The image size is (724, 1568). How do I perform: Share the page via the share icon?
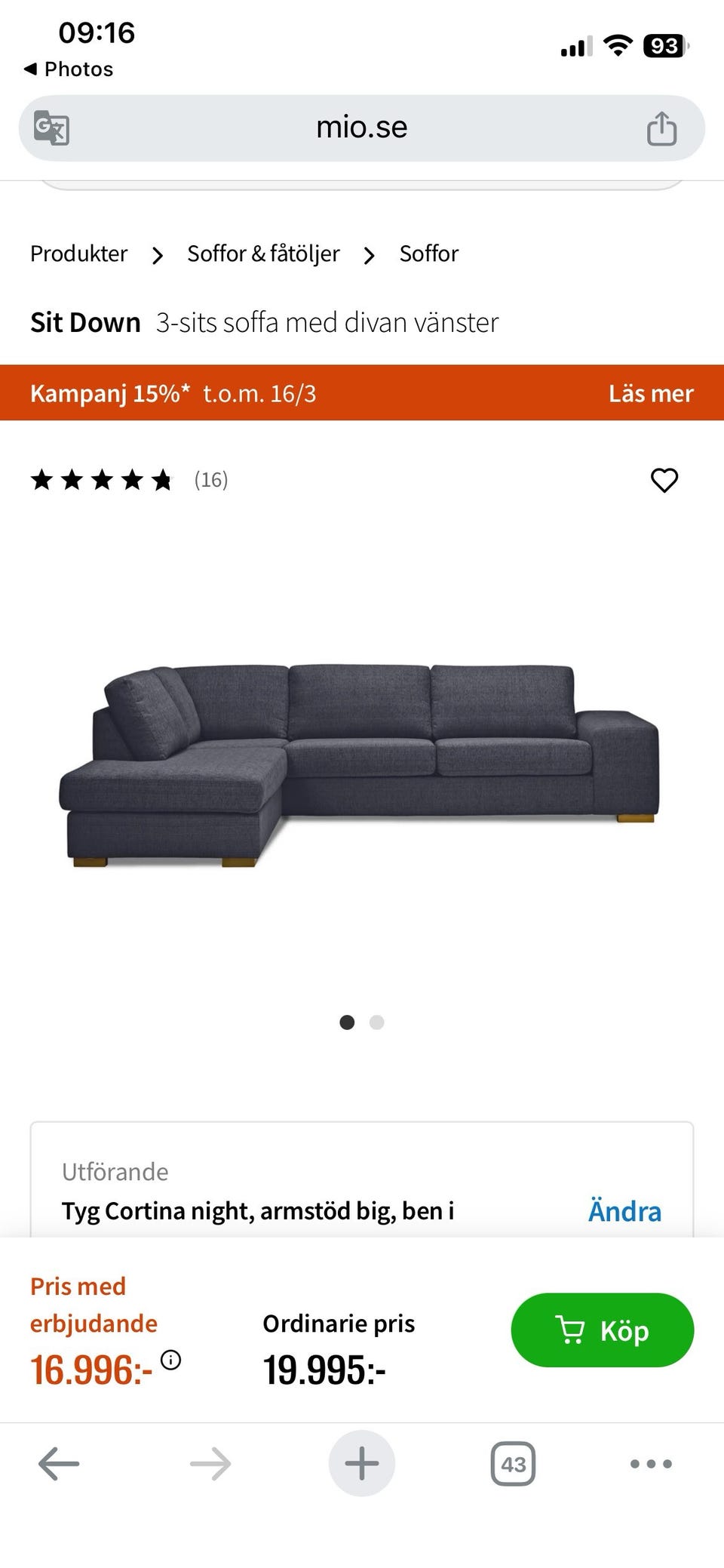(661, 128)
